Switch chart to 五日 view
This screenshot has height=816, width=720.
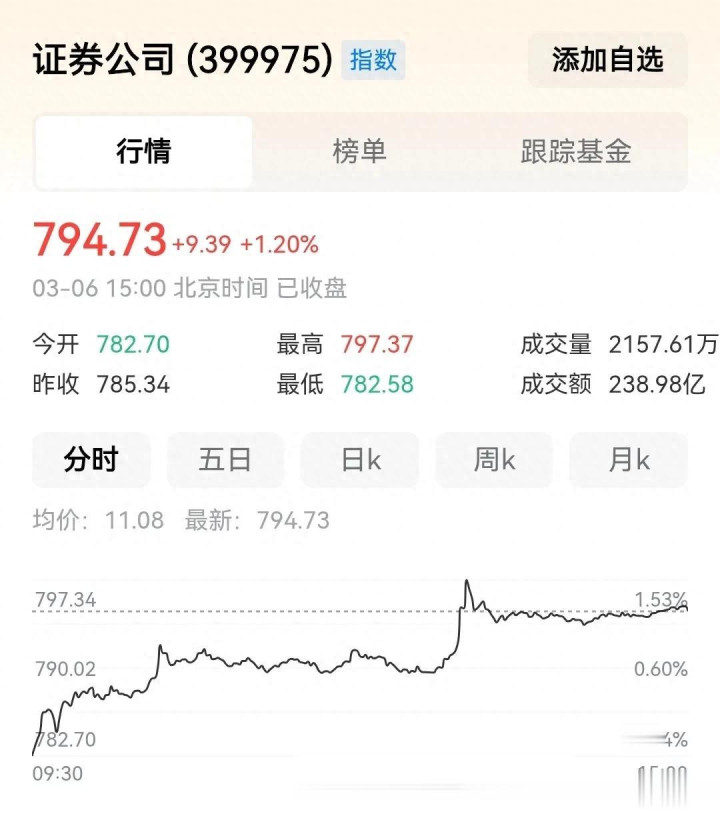pos(225,460)
